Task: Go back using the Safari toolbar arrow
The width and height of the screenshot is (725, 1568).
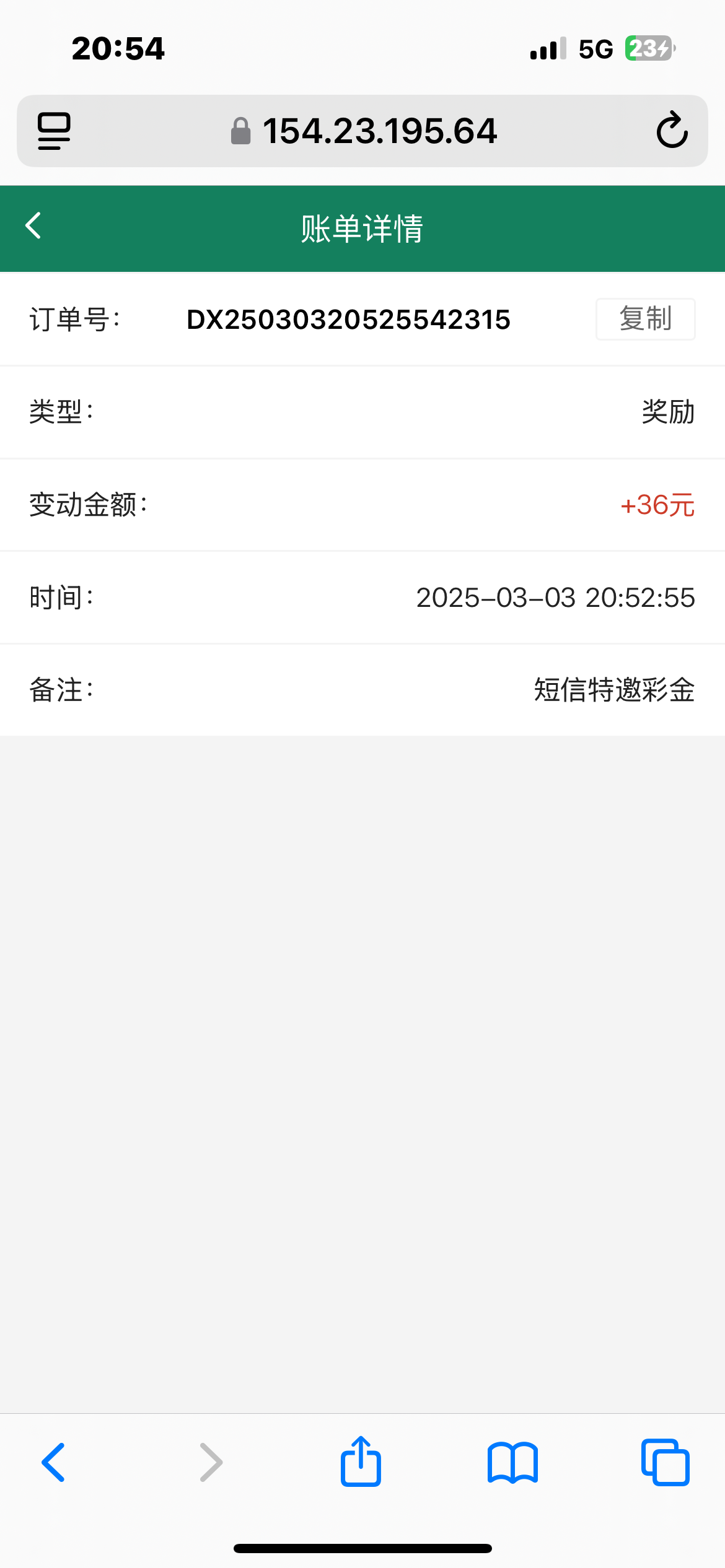Action: click(53, 1462)
